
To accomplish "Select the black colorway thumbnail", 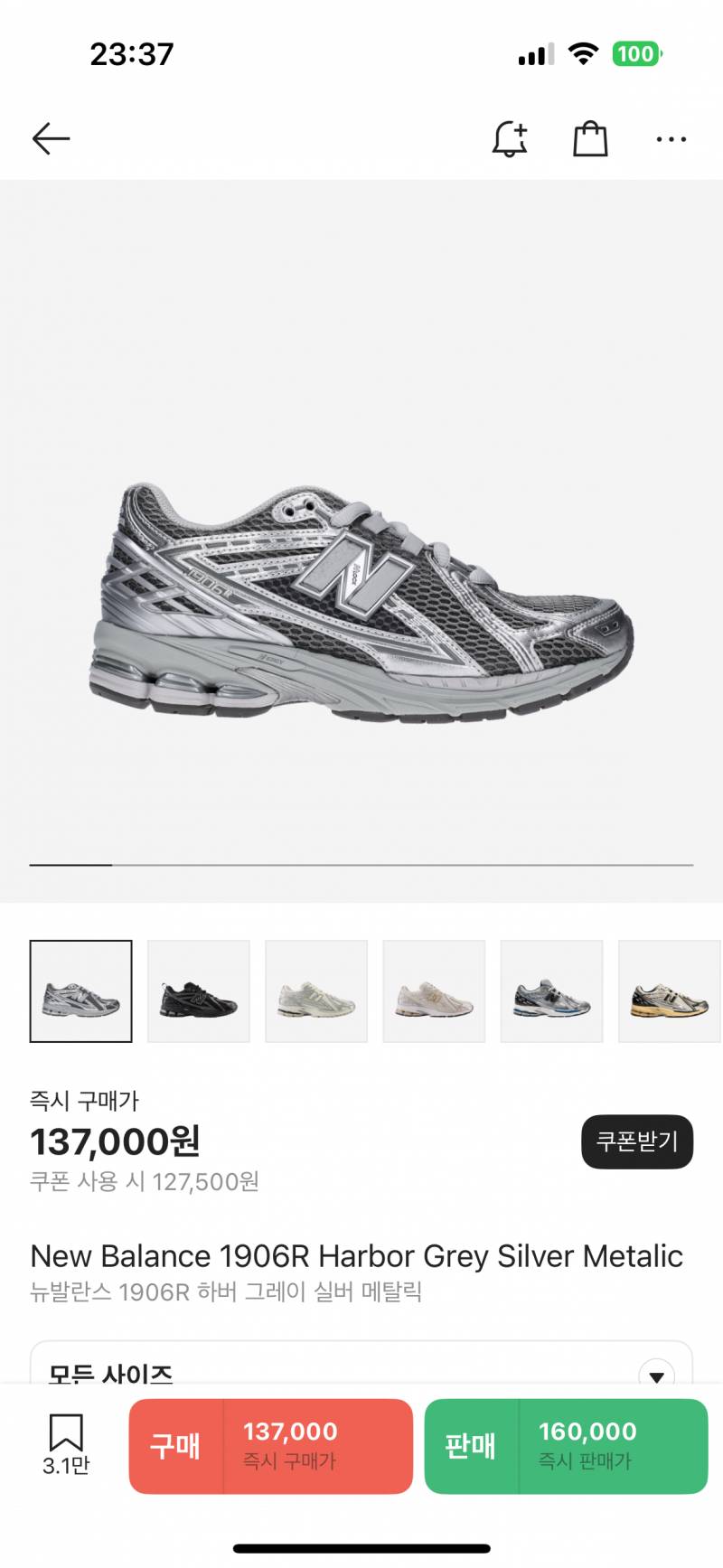I will [199, 991].
